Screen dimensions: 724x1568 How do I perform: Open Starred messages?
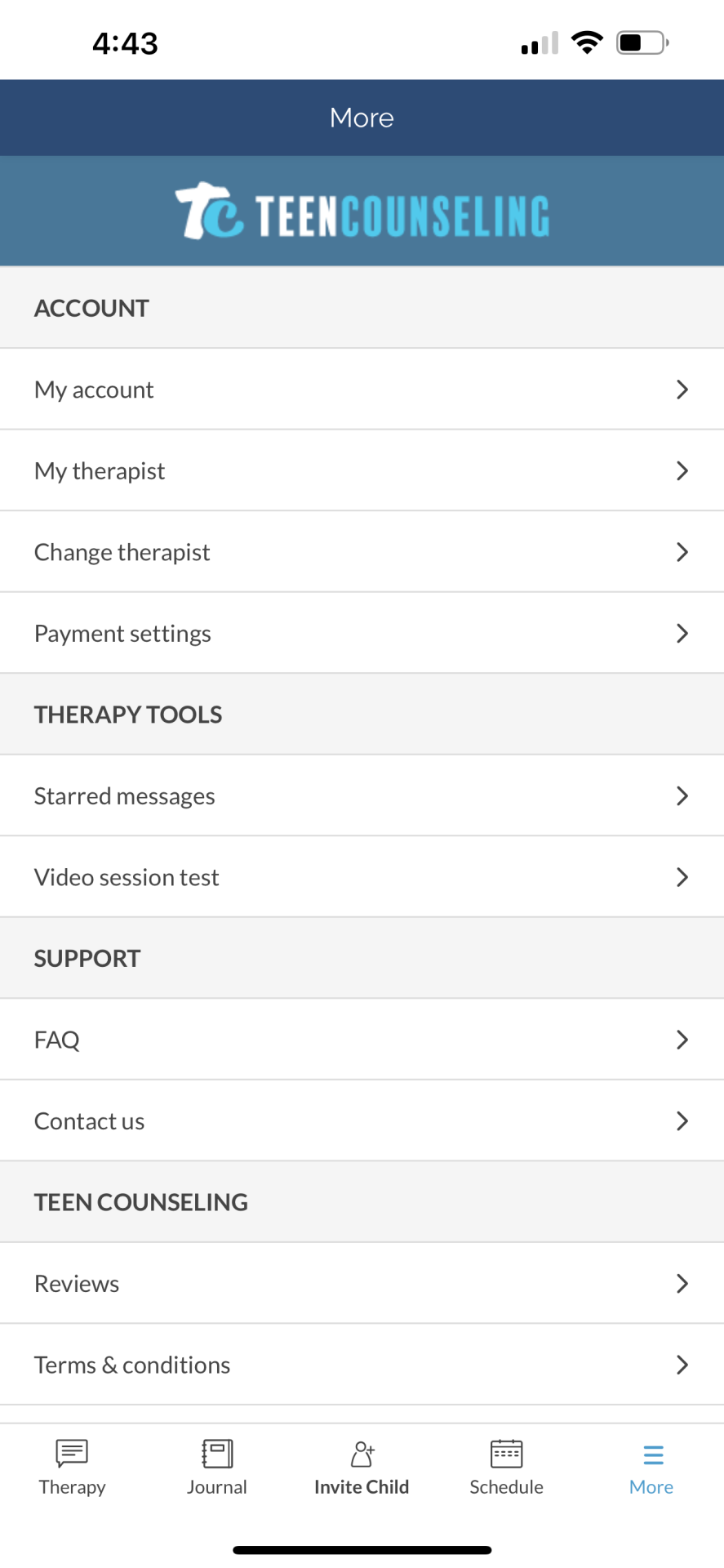(x=362, y=795)
